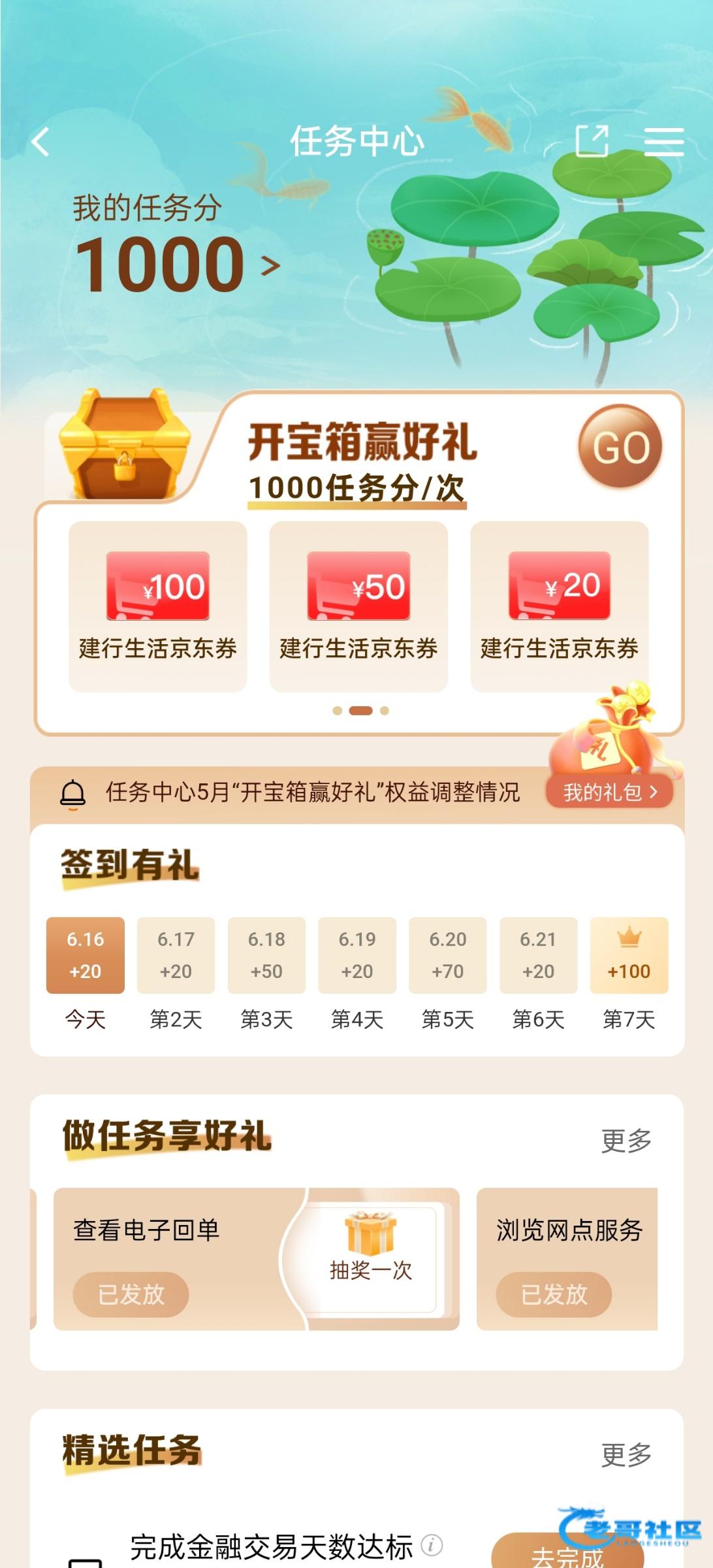Screen dimensions: 713x1568
Task: Open the 浏览网点服务 task card
Action: tap(567, 1259)
